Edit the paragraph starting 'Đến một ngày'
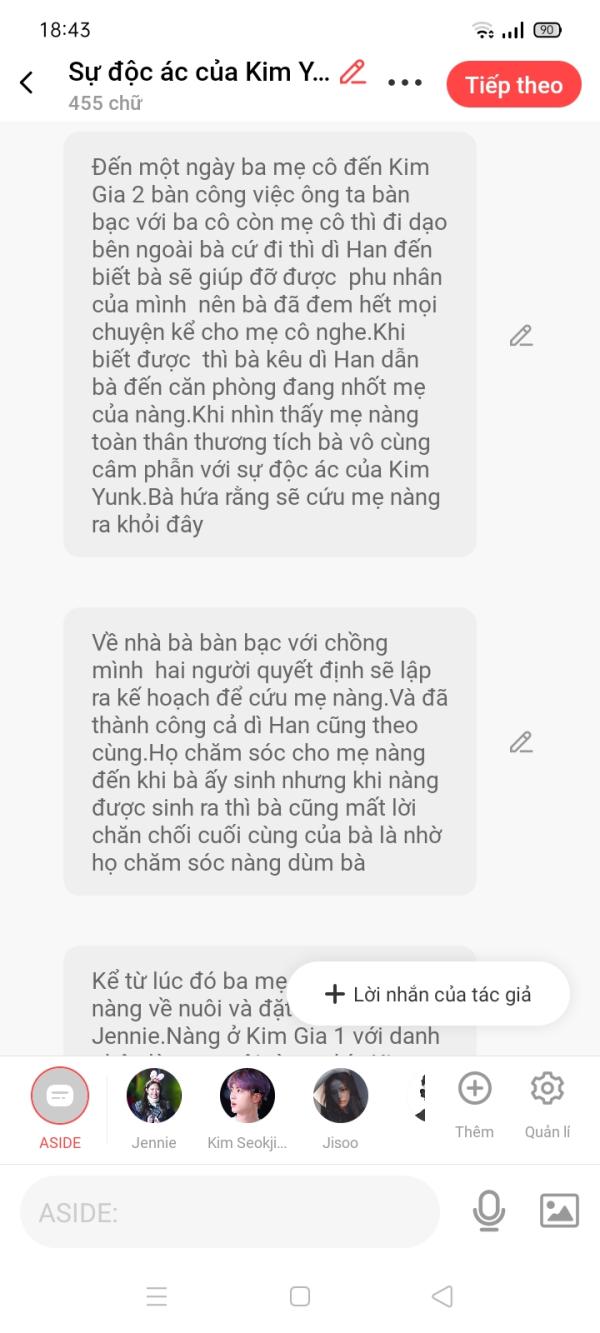This screenshot has height=1333, width=600. [x=520, y=336]
